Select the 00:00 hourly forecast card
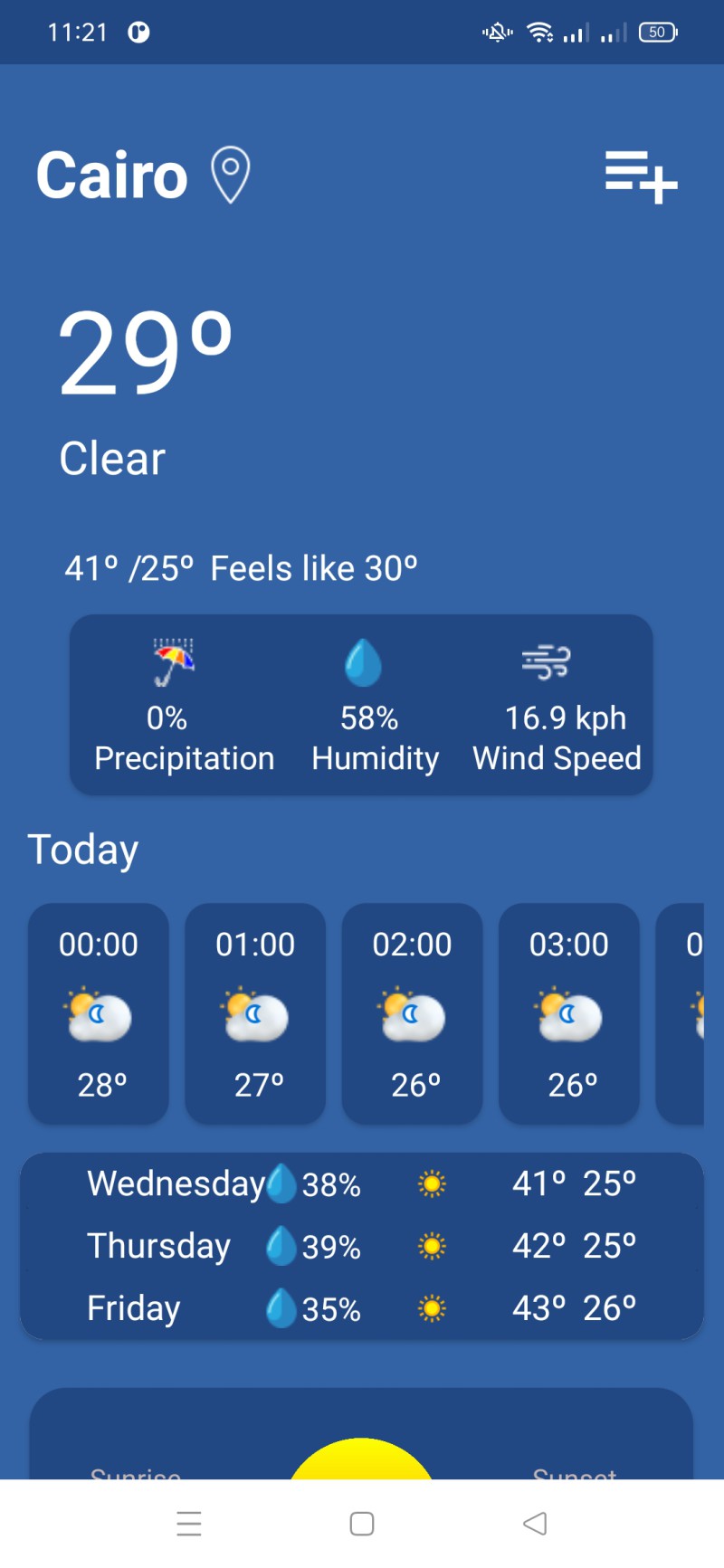Viewport: 724px width, 1568px height. [x=99, y=1013]
